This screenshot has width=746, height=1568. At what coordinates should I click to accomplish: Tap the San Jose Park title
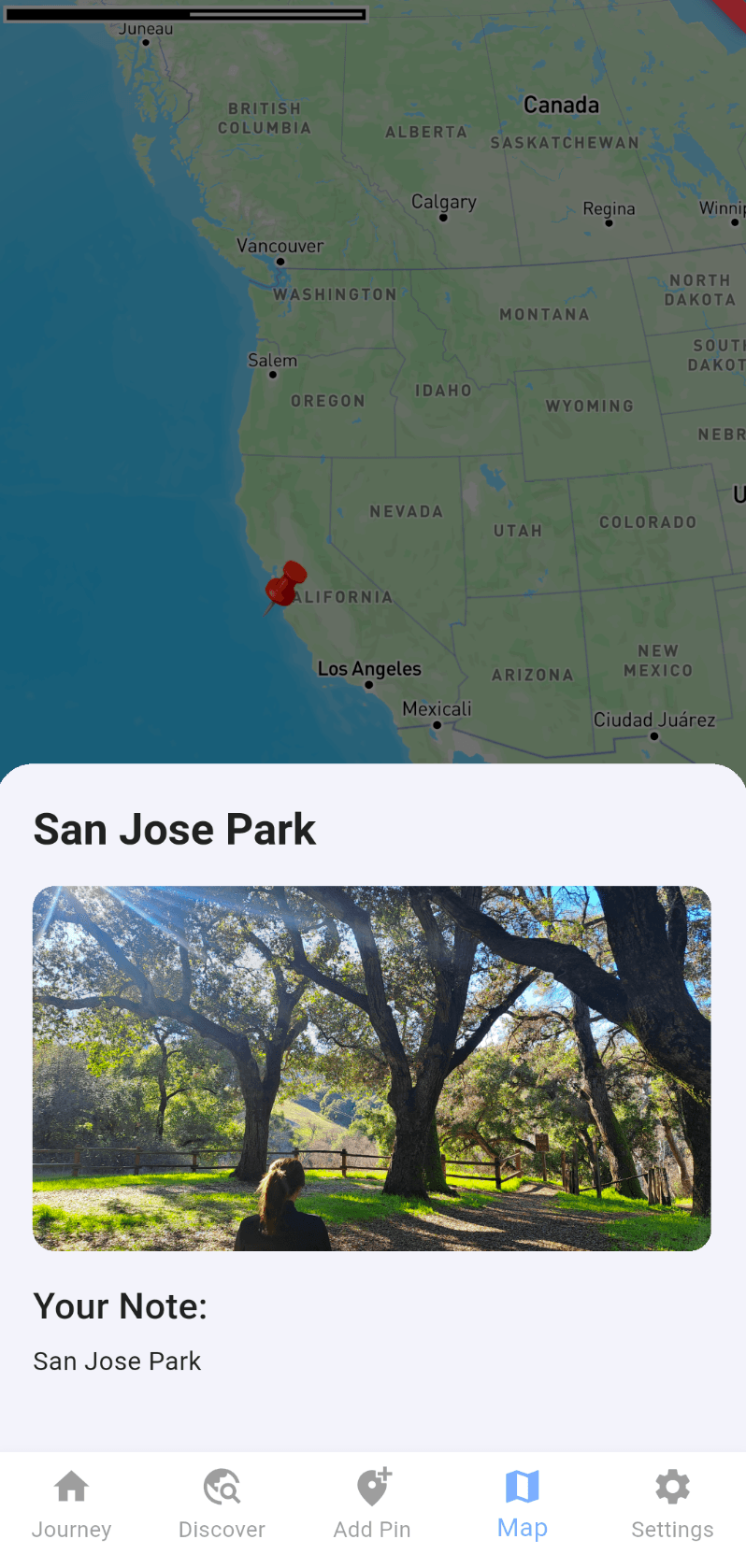[175, 829]
